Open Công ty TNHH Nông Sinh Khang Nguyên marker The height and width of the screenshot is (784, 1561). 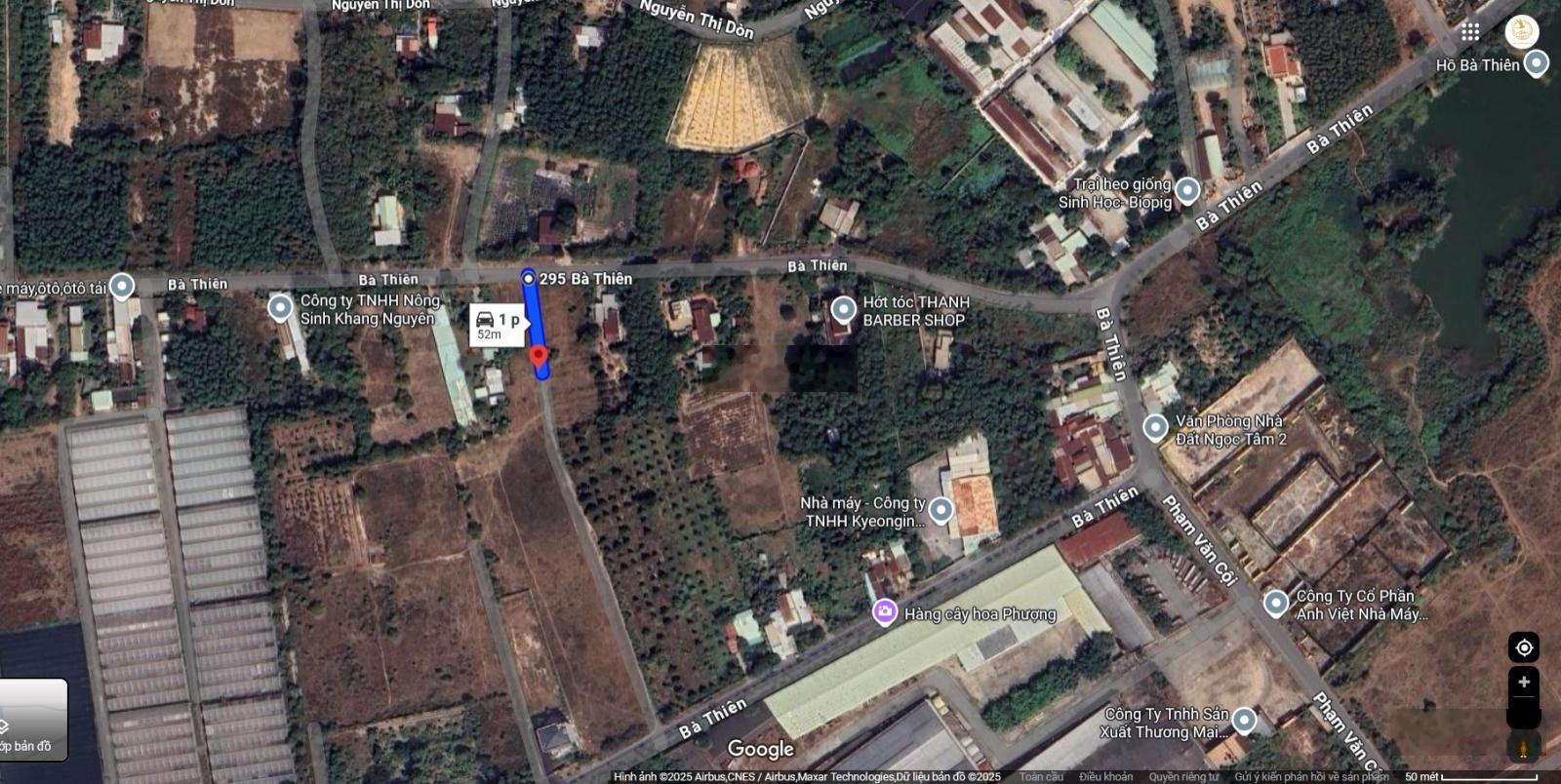point(280,308)
